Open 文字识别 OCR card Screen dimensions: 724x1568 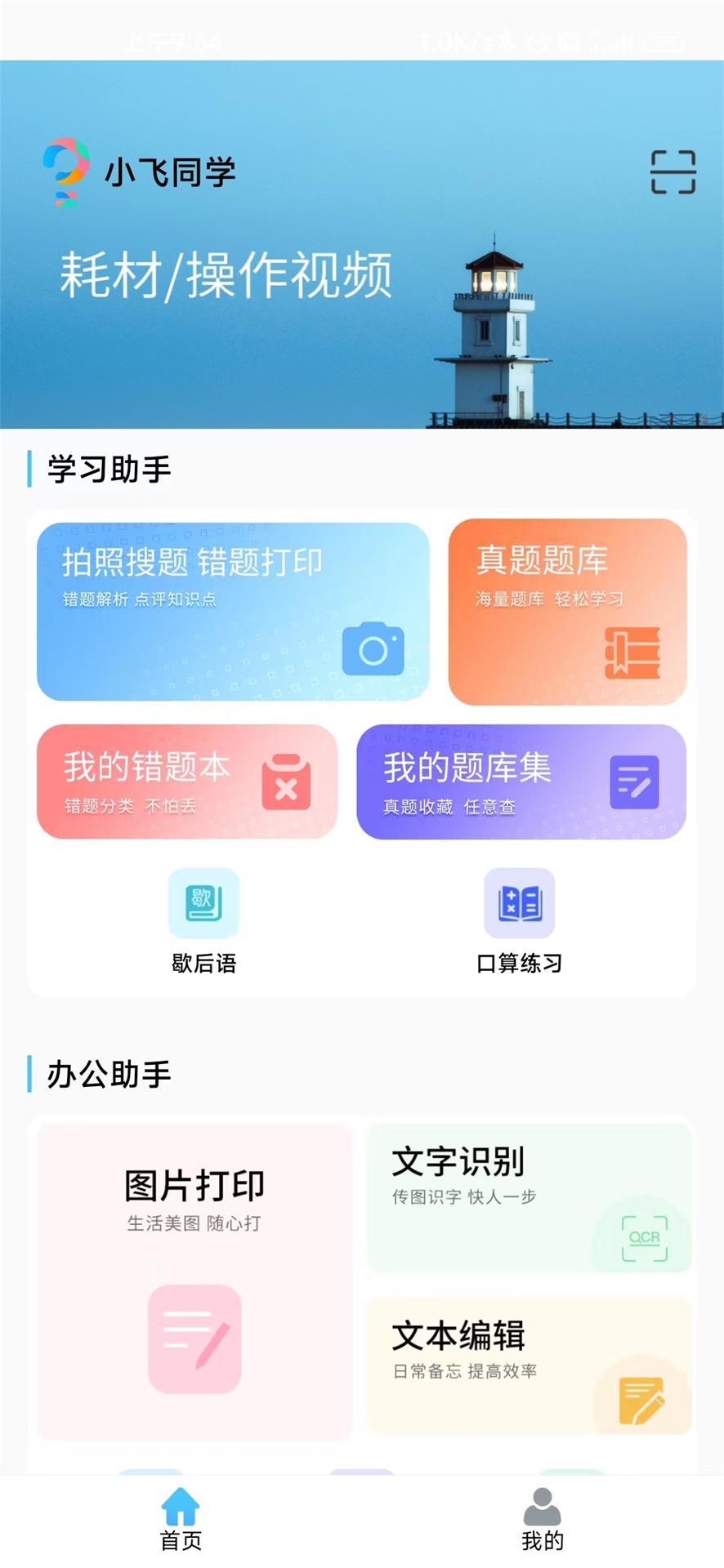pos(530,1198)
